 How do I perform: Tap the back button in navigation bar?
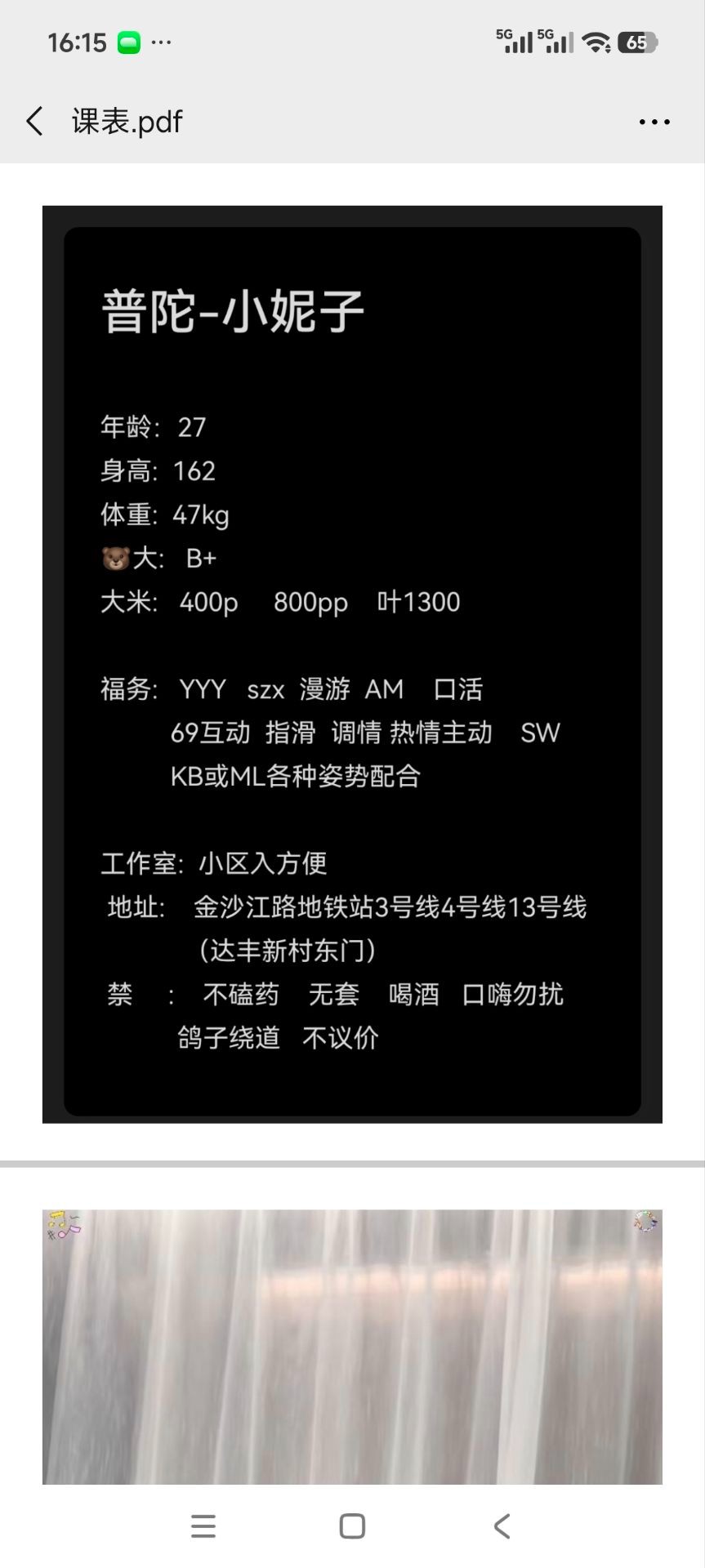point(502,1526)
